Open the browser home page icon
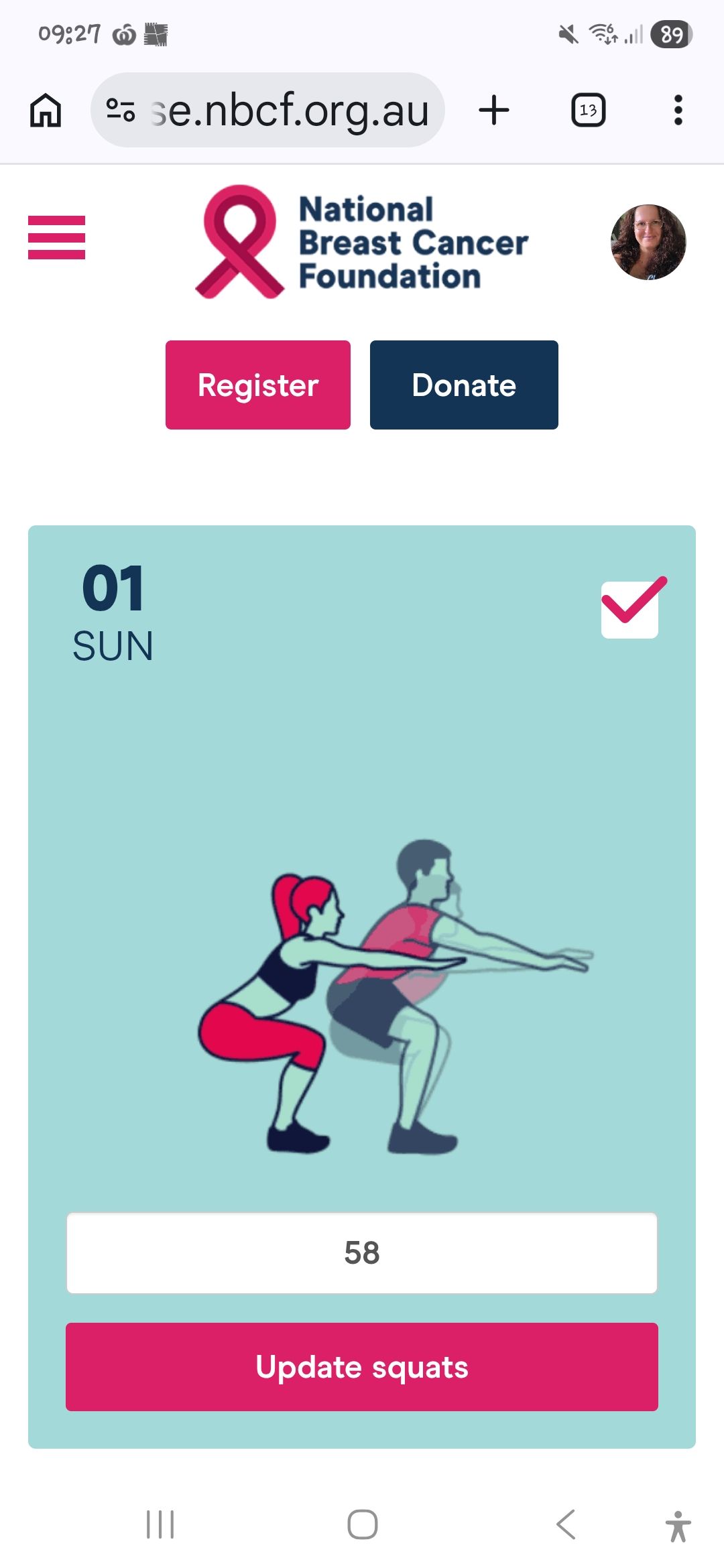 coord(46,110)
